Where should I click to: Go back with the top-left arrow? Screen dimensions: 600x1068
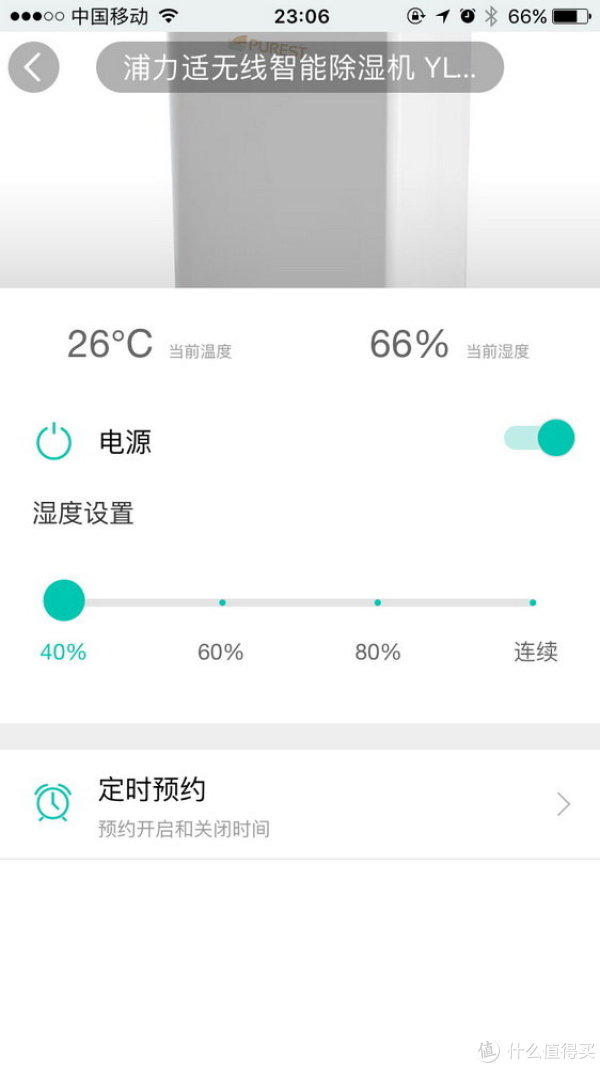(33, 67)
